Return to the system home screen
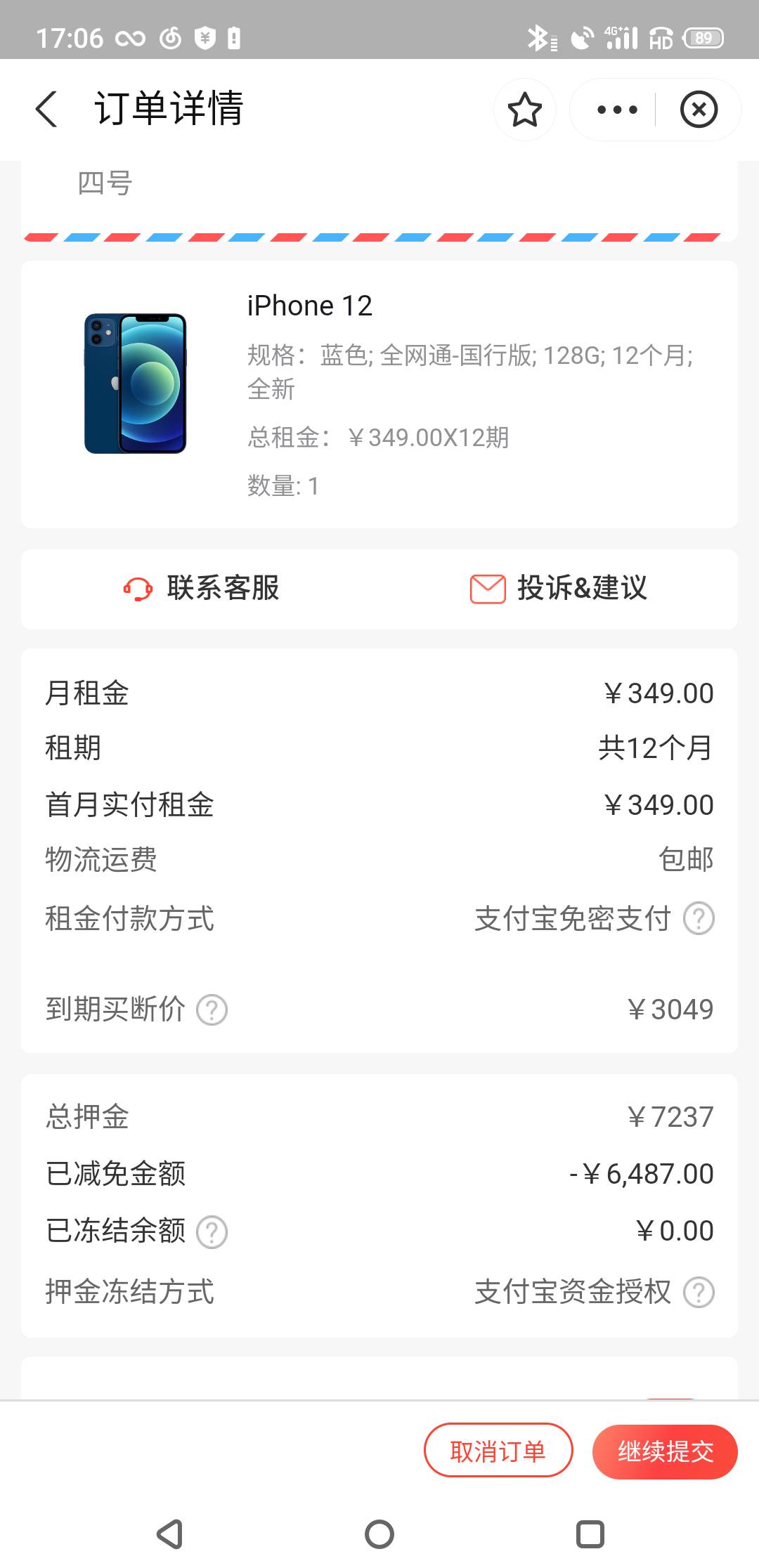Screen dimensions: 759x1568 [379, 1534]
